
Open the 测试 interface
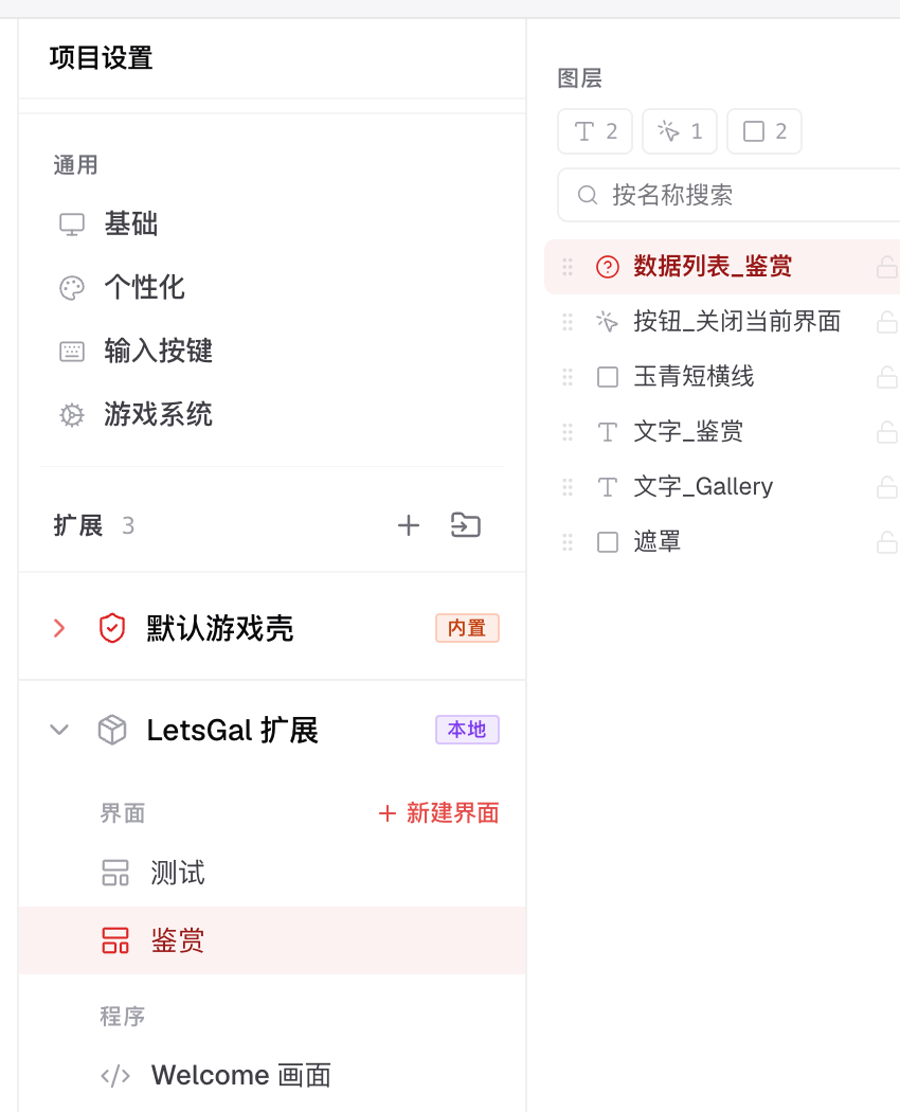[x=272, y=873]
